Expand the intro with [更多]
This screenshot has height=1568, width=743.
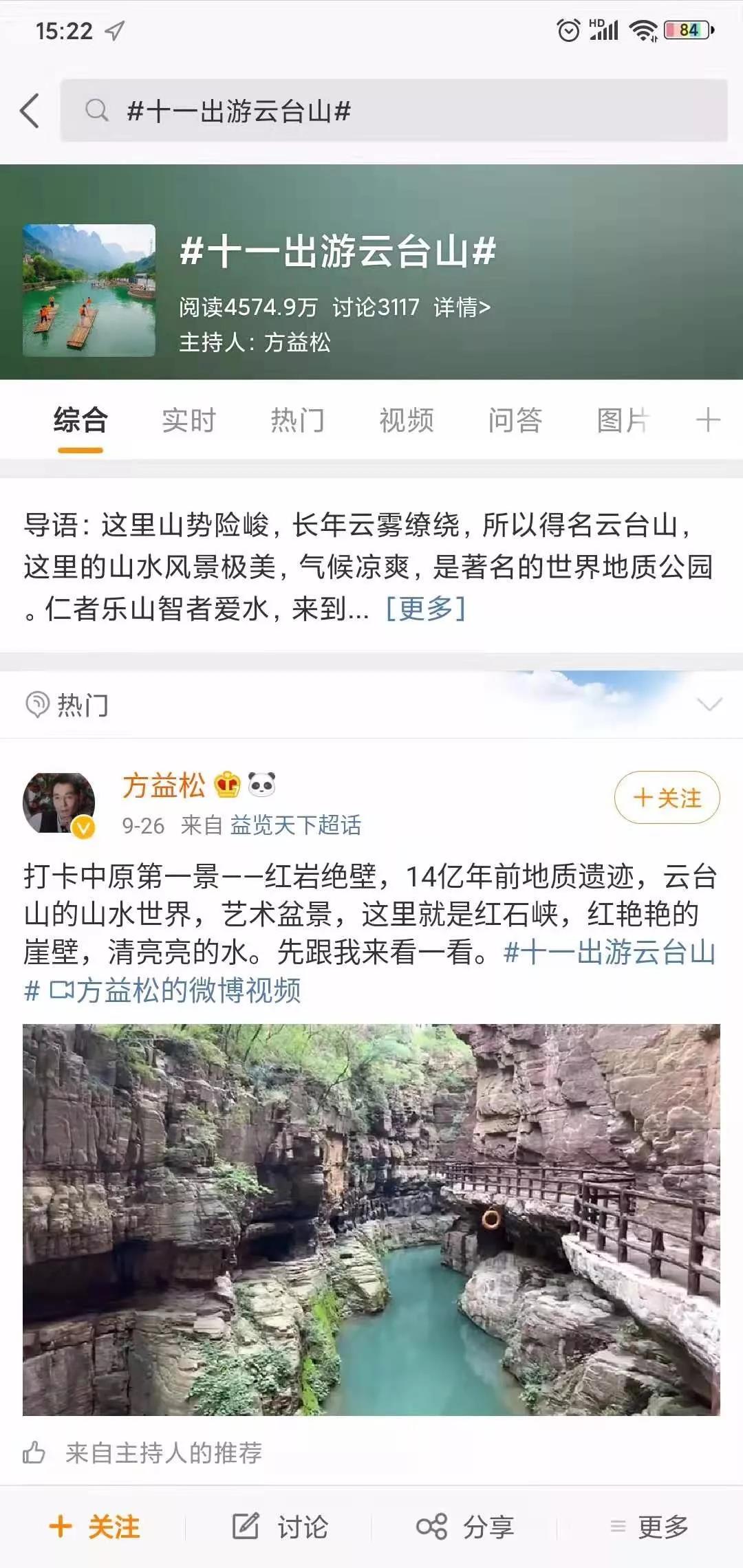click(x=425, y=609)
